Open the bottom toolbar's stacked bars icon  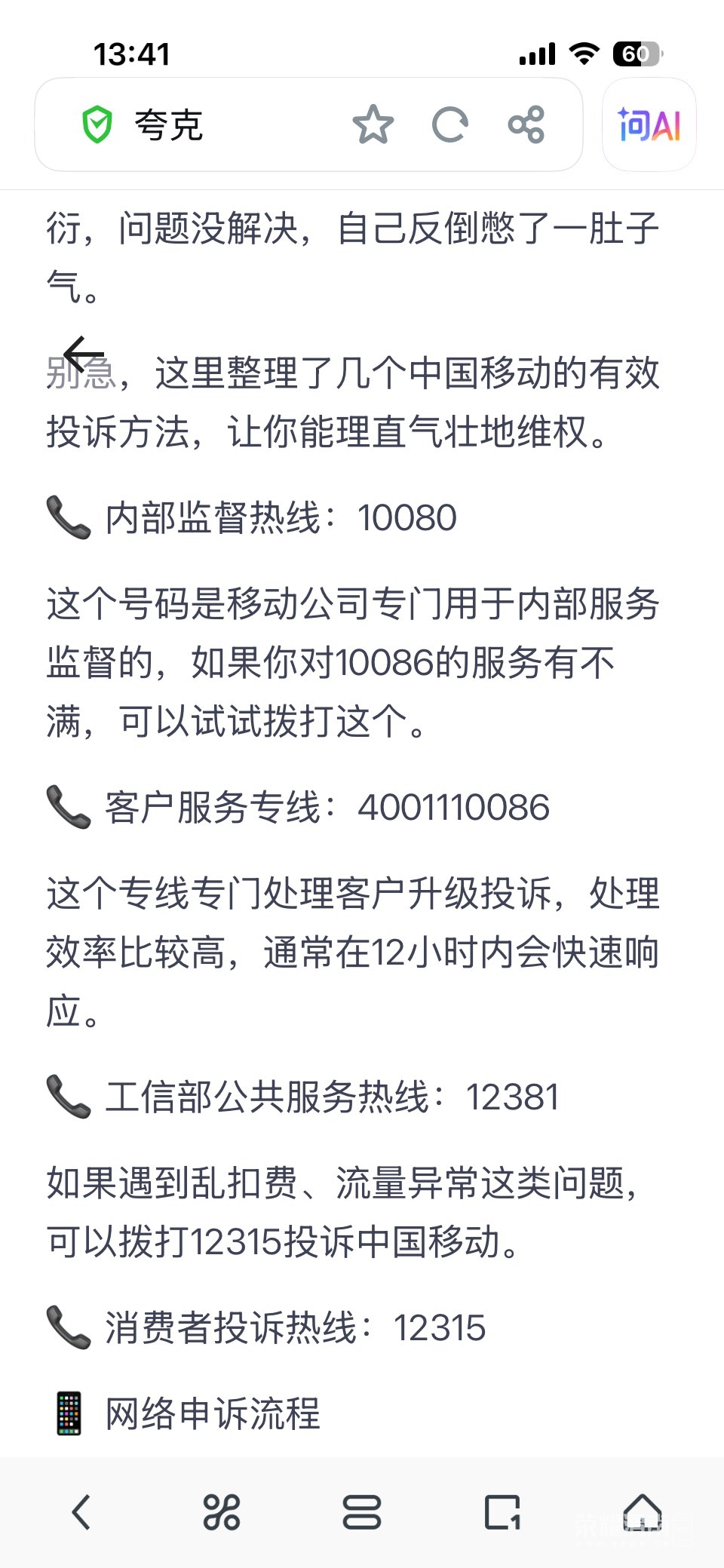(362, 1511)
